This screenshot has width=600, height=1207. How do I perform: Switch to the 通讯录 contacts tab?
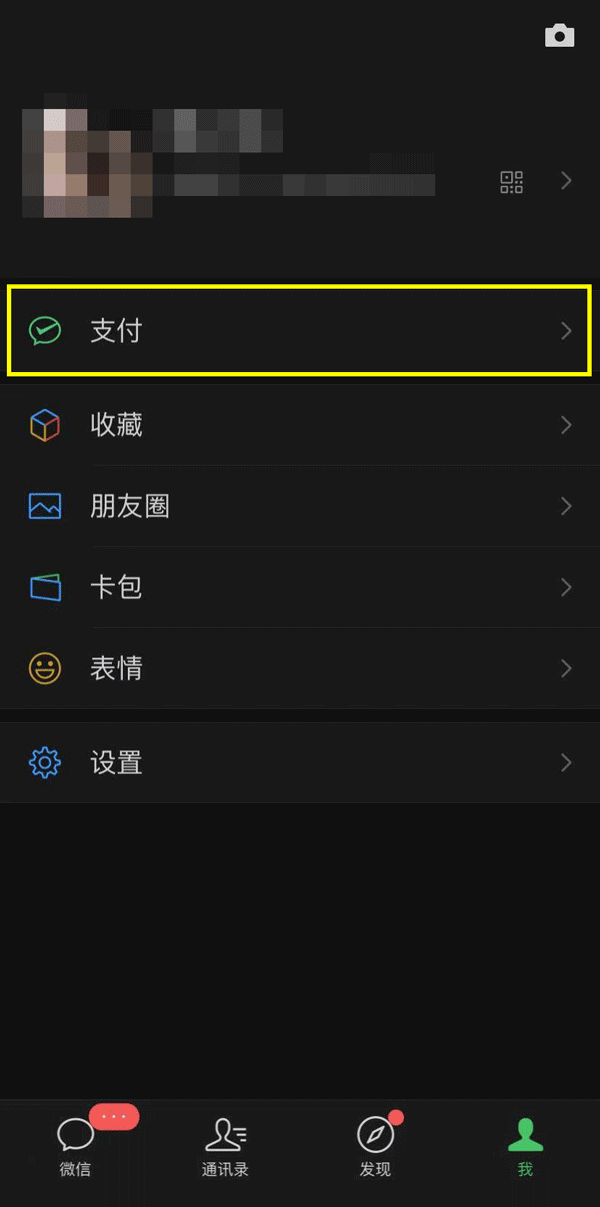click(x=225, y=1146)
